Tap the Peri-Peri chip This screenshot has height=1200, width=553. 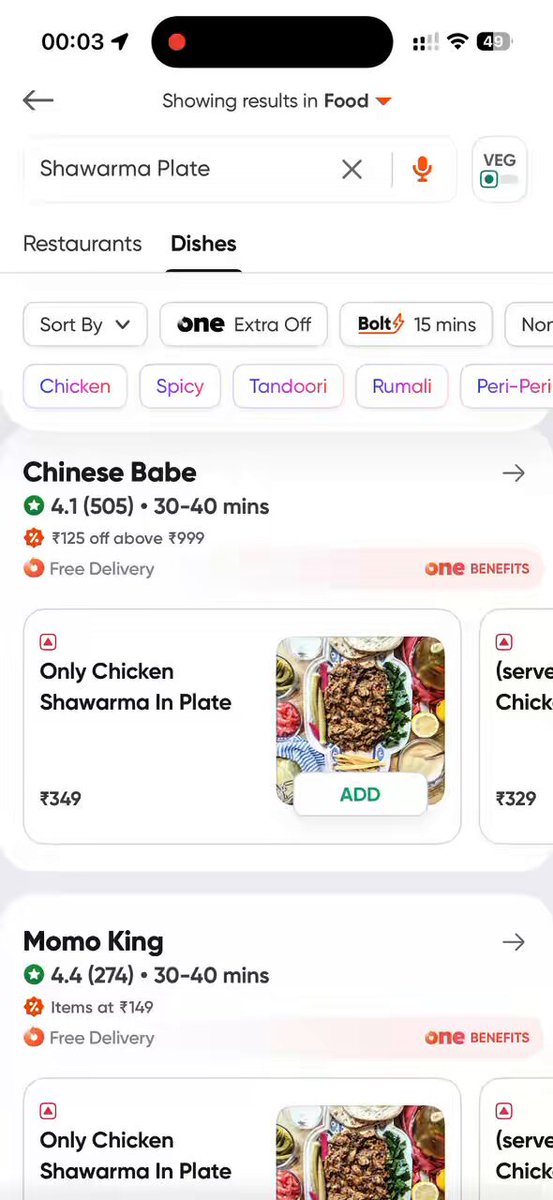click(507, 386)
